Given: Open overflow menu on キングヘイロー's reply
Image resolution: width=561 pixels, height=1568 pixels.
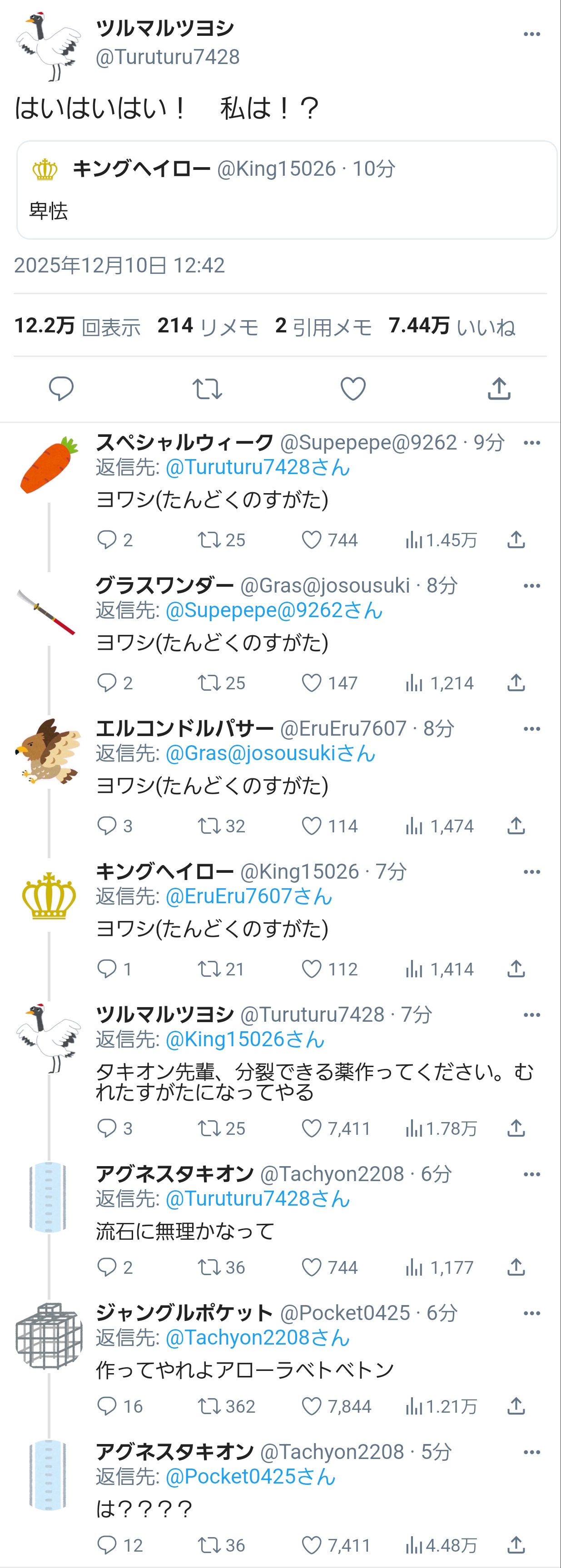Looking at the screenshot, I should coord(531,872).
